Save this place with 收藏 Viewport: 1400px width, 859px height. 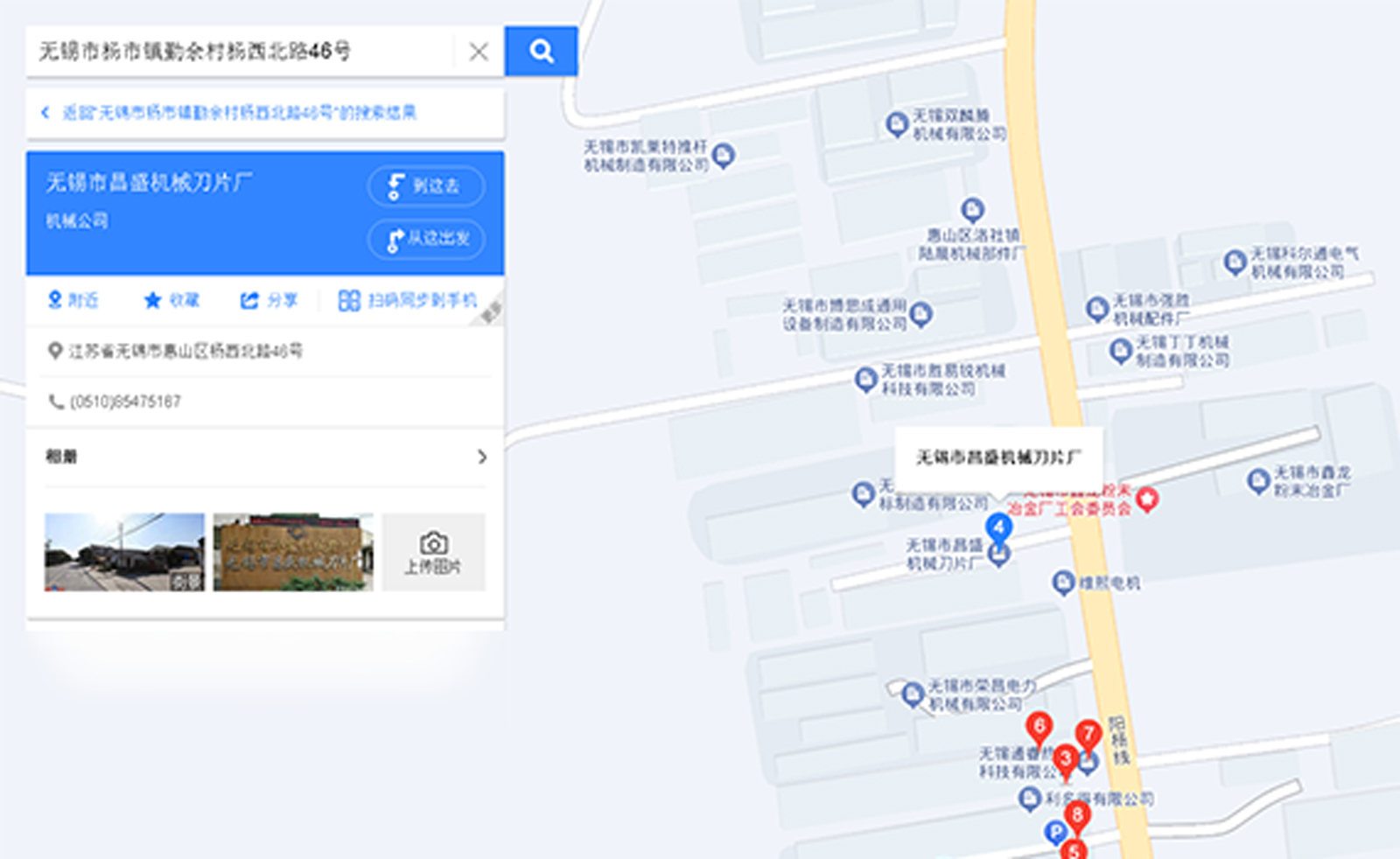pyautogui.click(x=171, y=300)
